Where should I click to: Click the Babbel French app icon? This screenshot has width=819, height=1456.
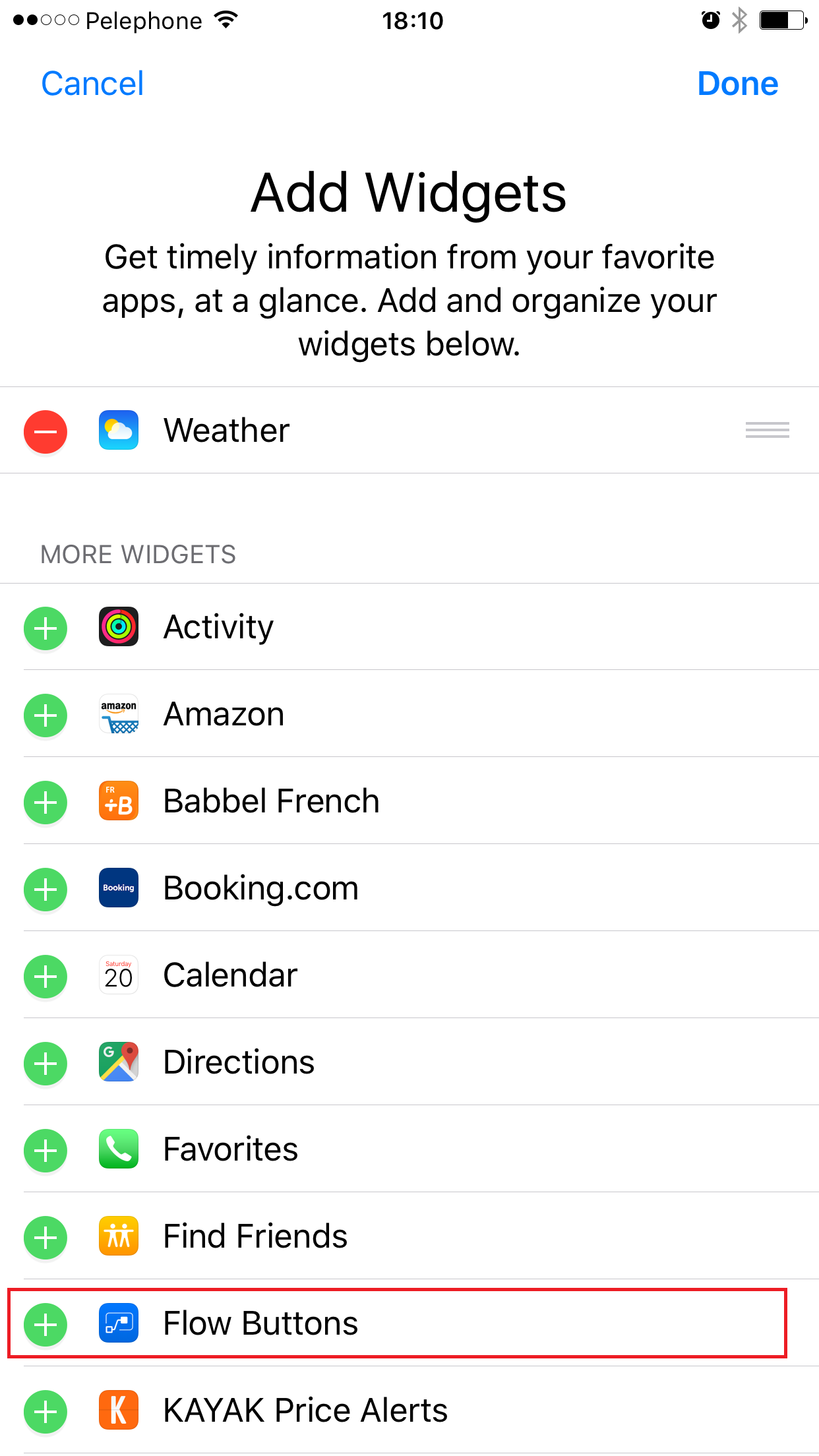point(119,801)
